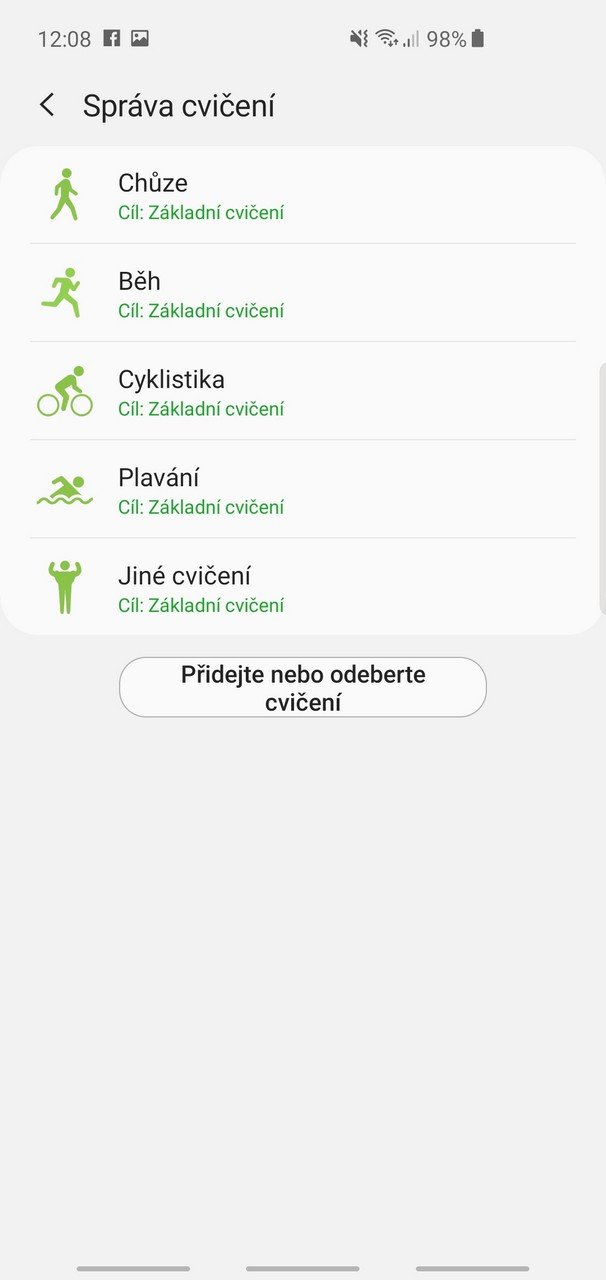Go back from Správa cvičení

[x=47, y=105]
